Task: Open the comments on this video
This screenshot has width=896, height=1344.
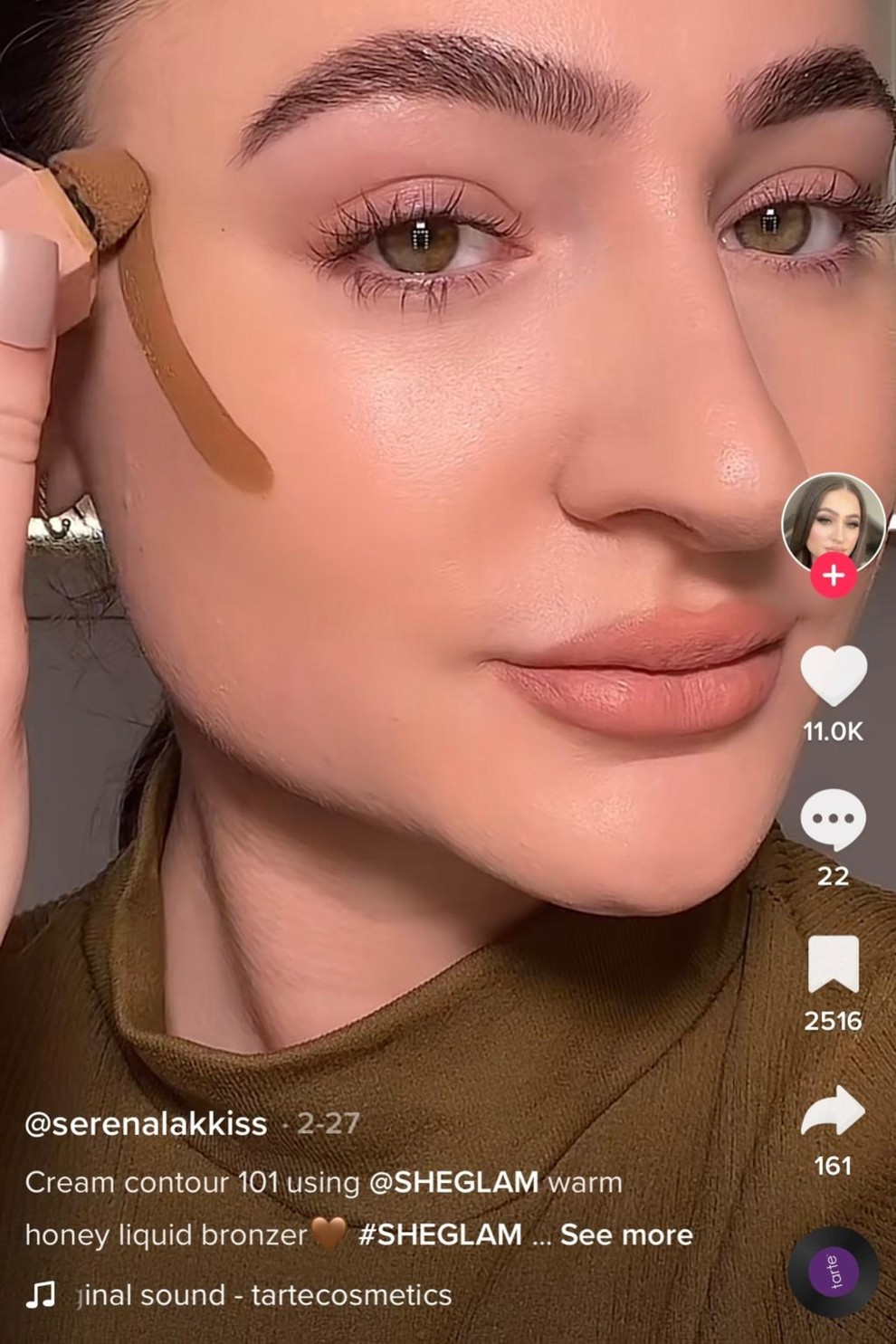Action: [833, 819]
